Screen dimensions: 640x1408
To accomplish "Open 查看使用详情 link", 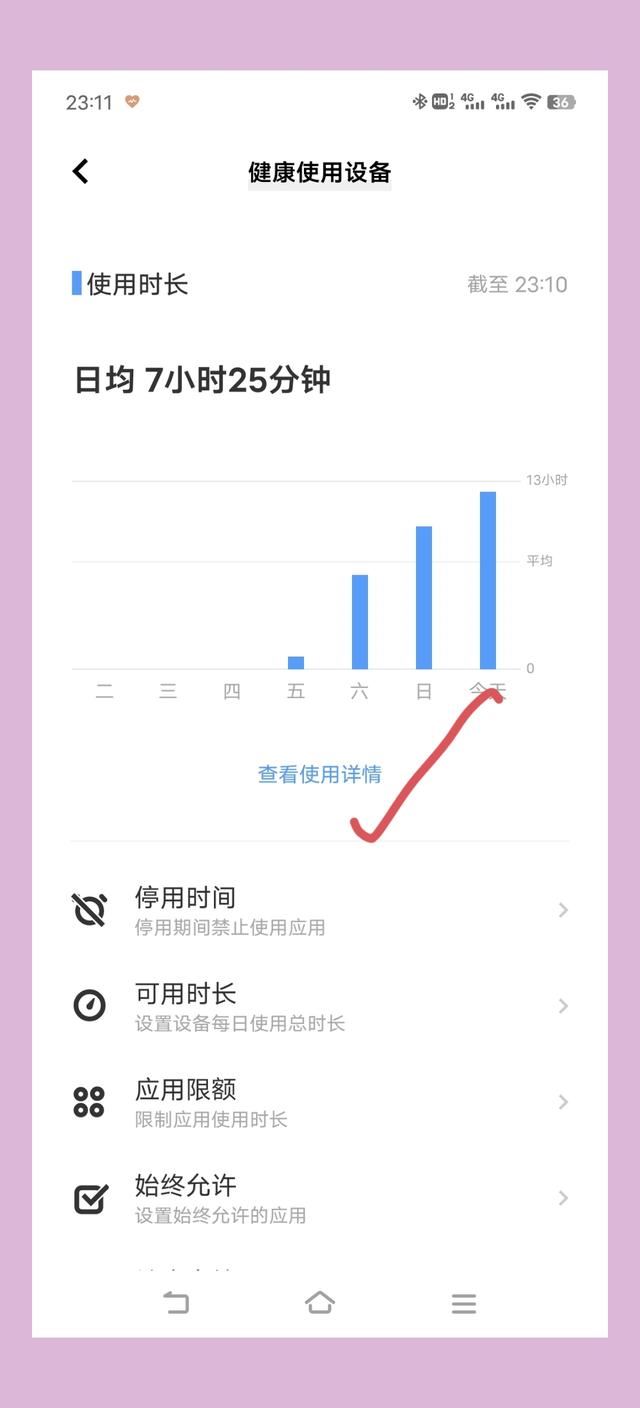I will pos(319,774).
